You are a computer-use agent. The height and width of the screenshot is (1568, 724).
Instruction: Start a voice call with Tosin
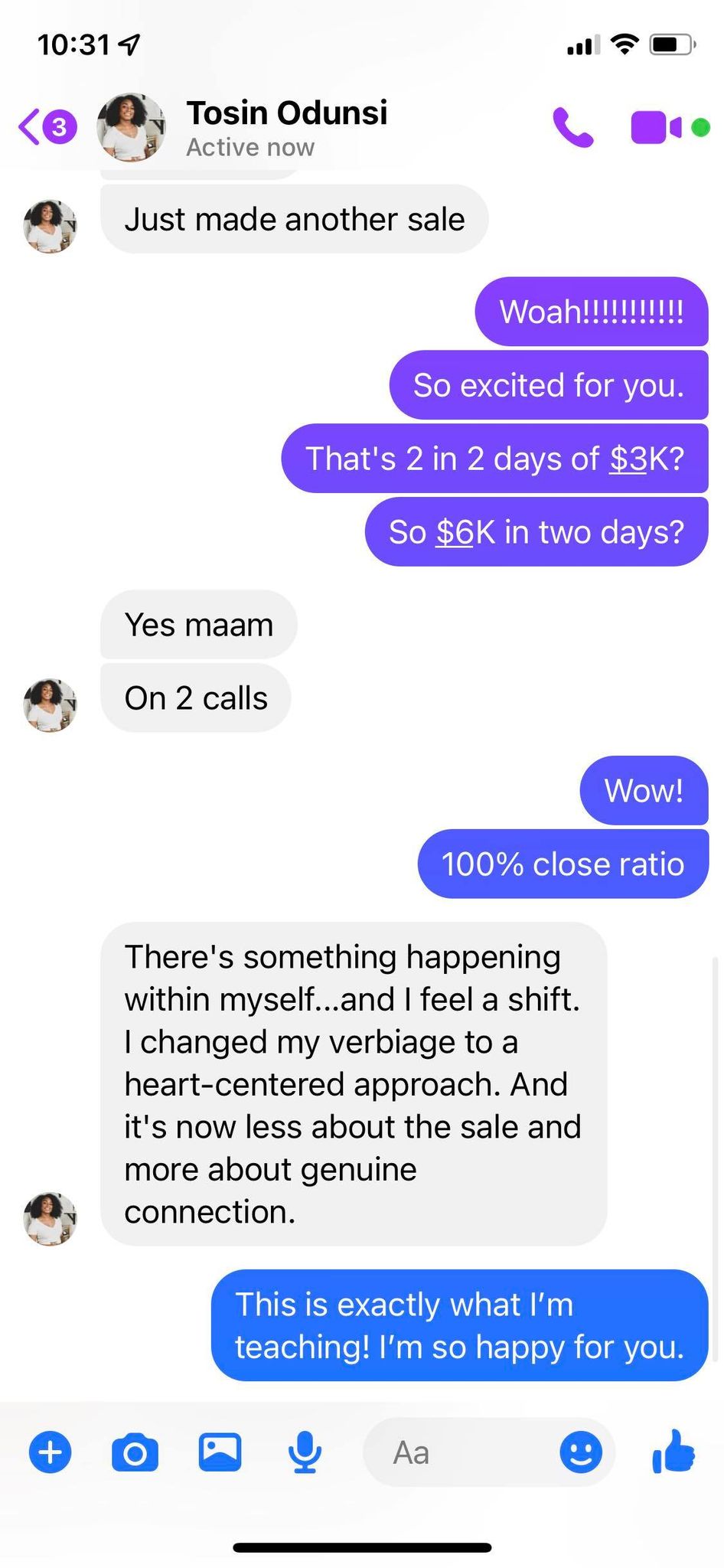[572, 127]
